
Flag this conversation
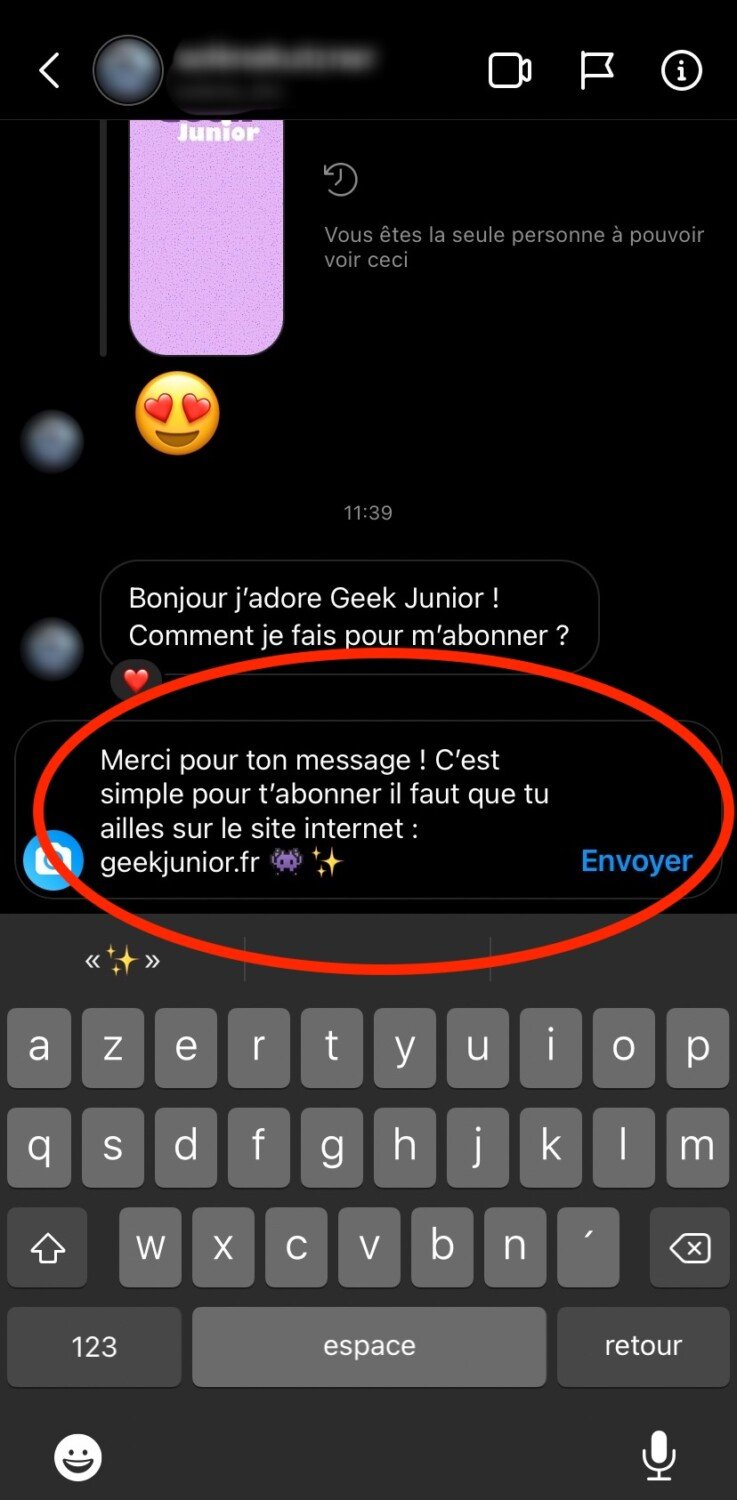[x=597, y=71]
